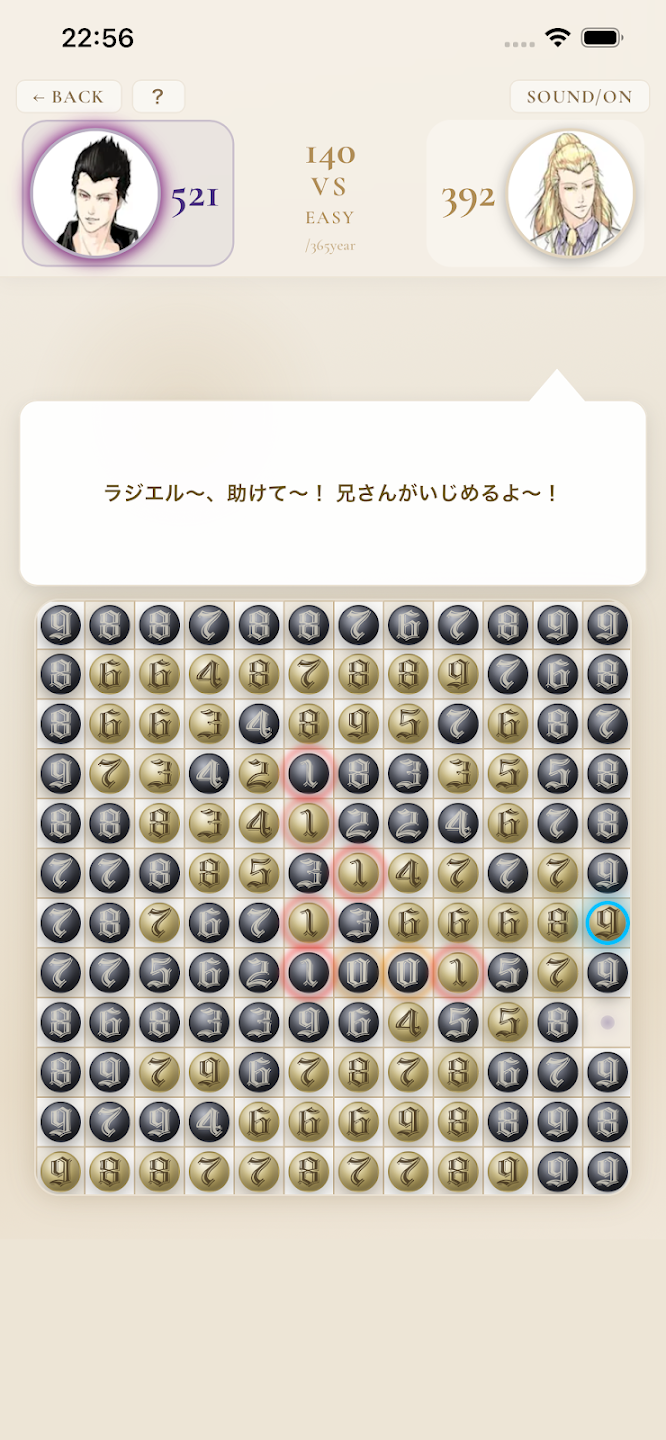Place a piece on the empty dotted cell
Viewport: 666px width, 1440px height.
(x=607, y=1022)
